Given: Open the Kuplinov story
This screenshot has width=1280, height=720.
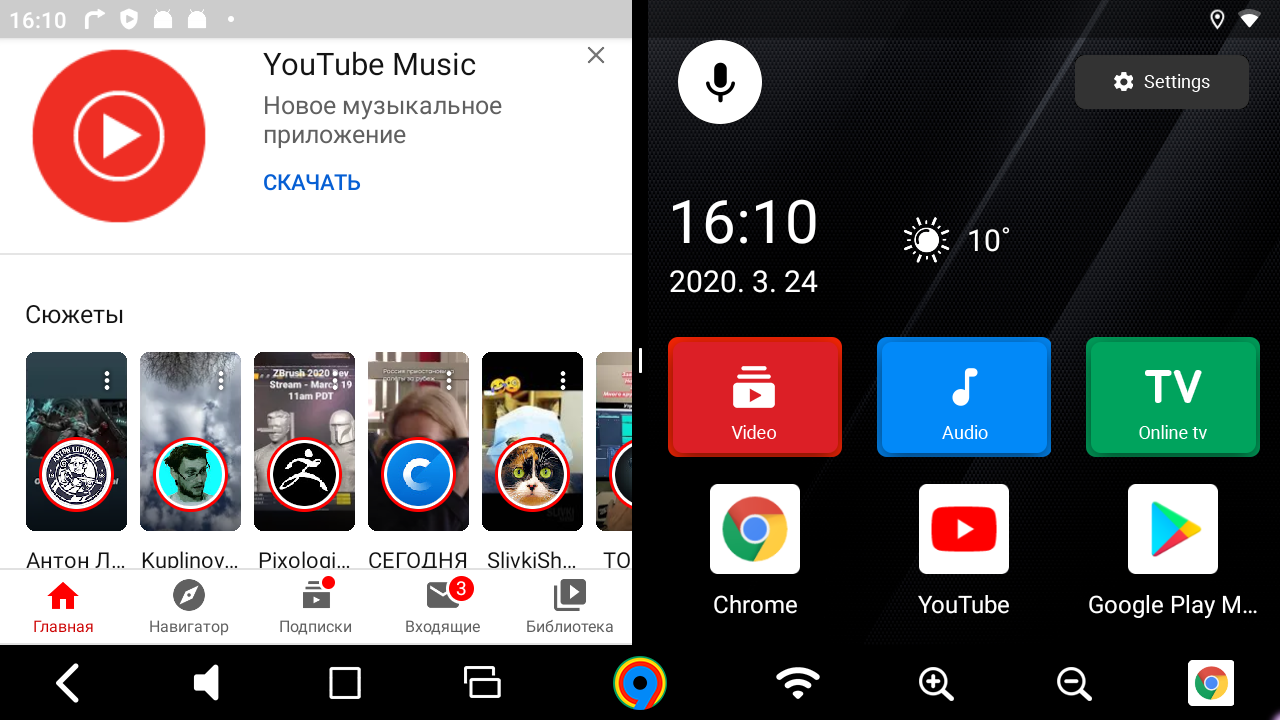Looking at the screenshot, I should [x=190, y=442].
